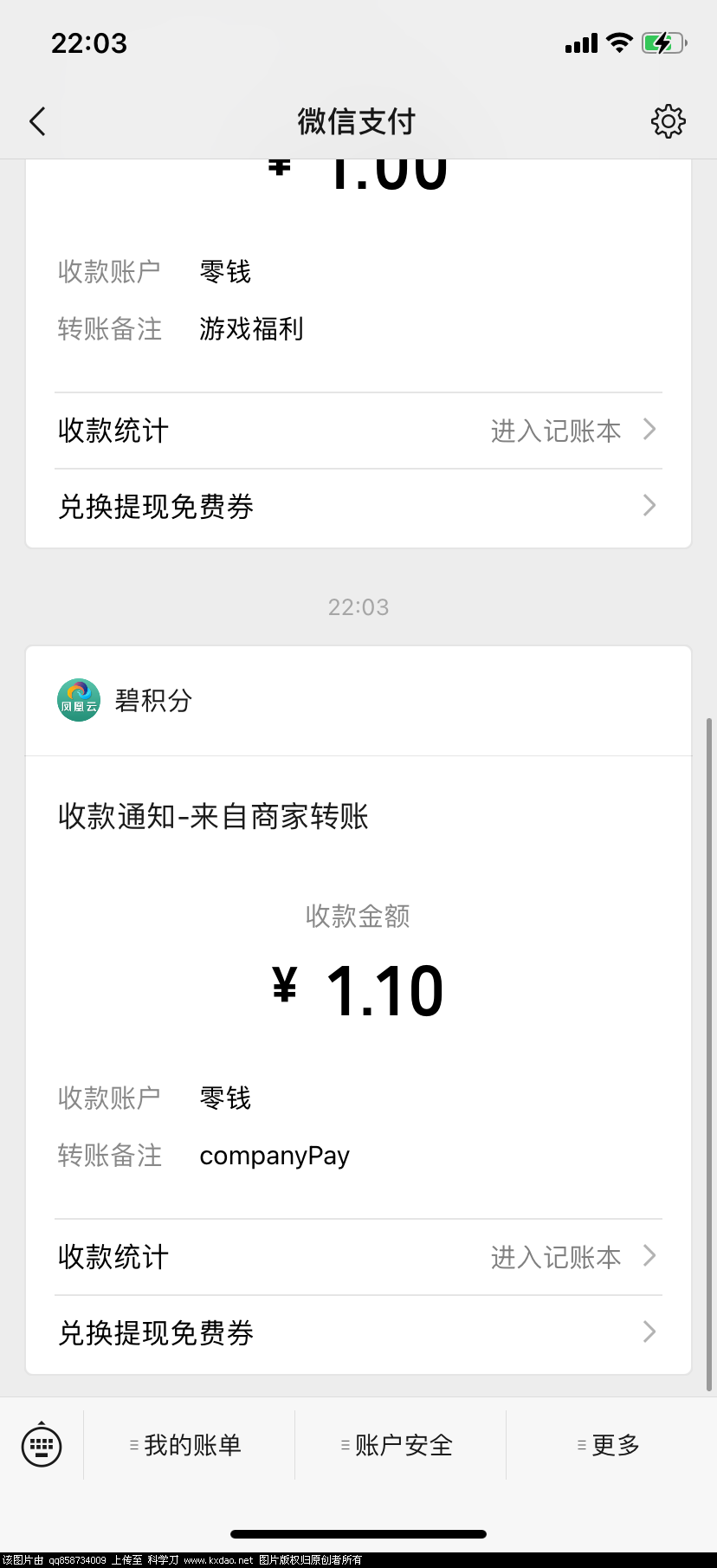Screen dimensions: 717x1568
Task: Open the 账户安全 menu
Action: [400, 1445]
